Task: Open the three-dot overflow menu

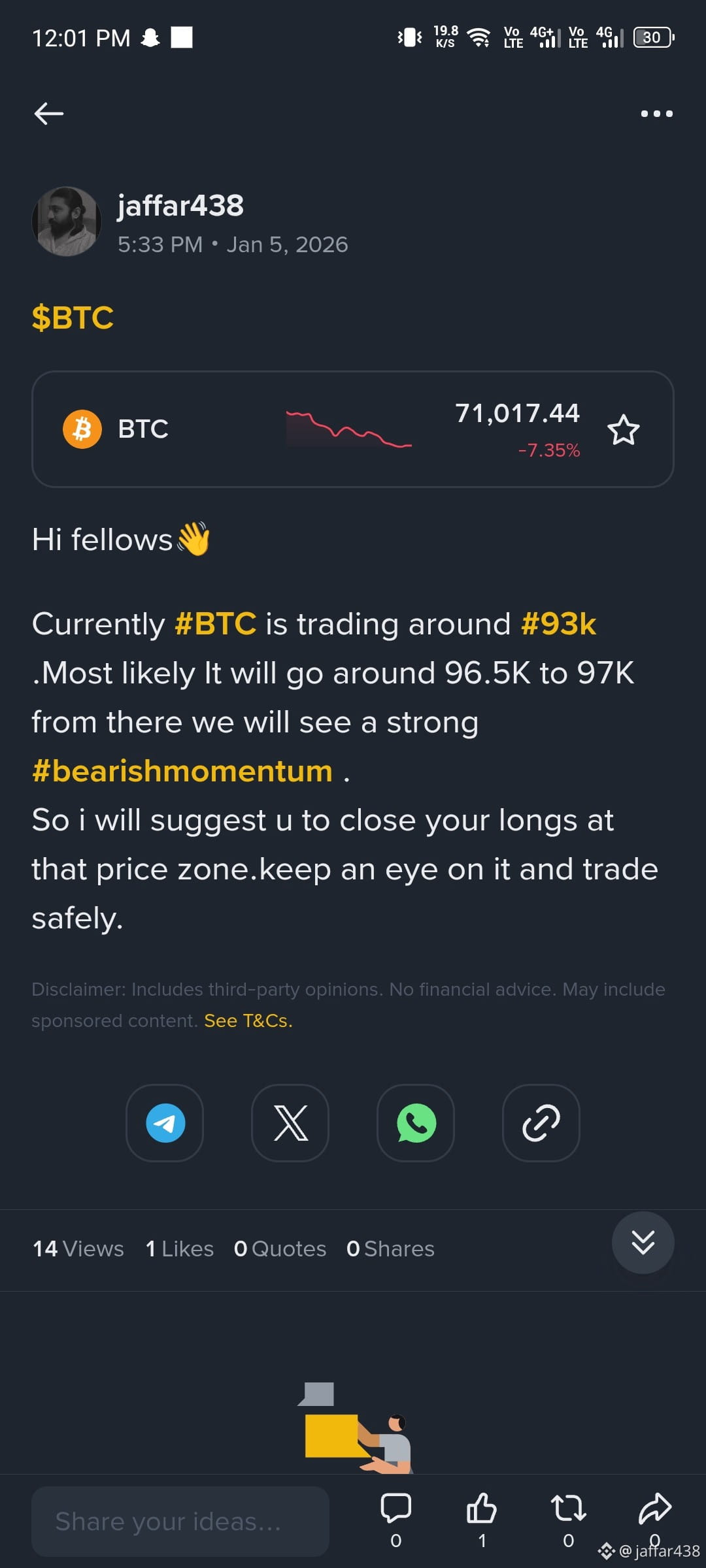Action: click(656, 114)
